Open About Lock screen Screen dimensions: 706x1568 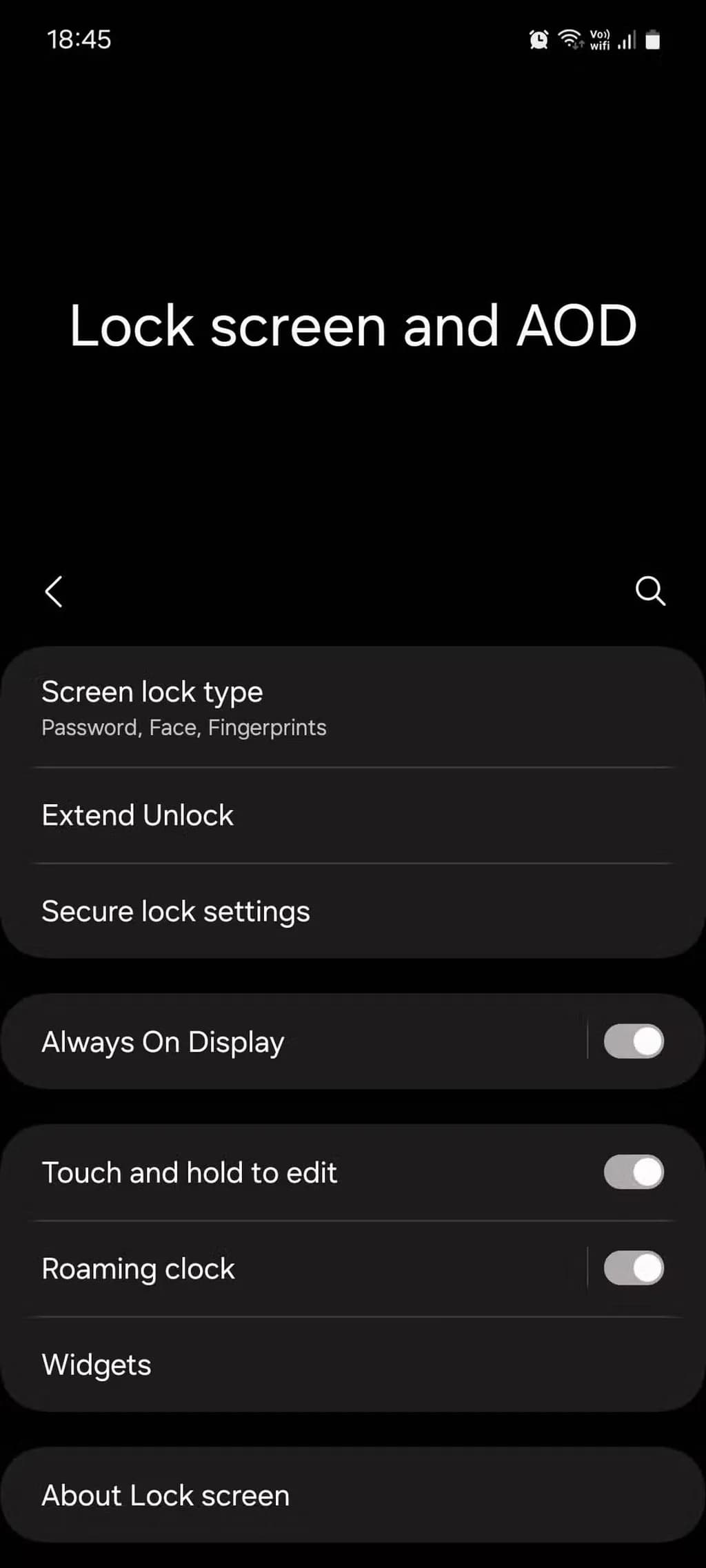pos(276,1496)
